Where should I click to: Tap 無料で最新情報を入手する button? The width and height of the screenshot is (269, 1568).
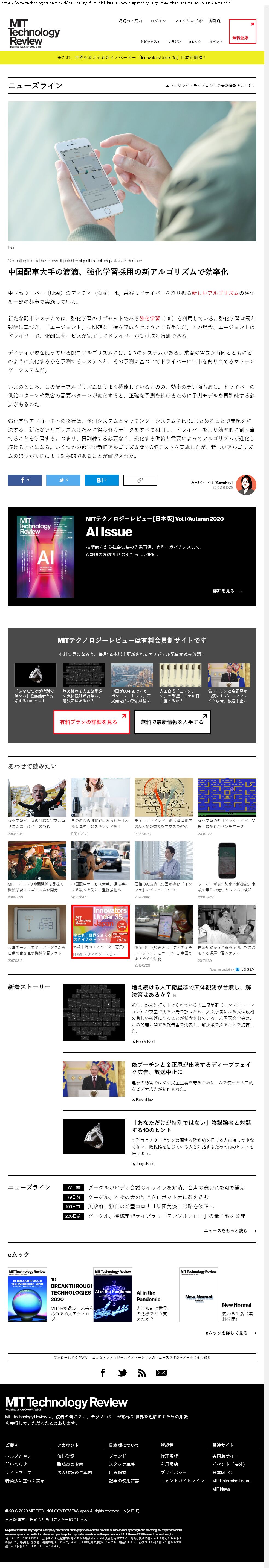click(172, 722)
